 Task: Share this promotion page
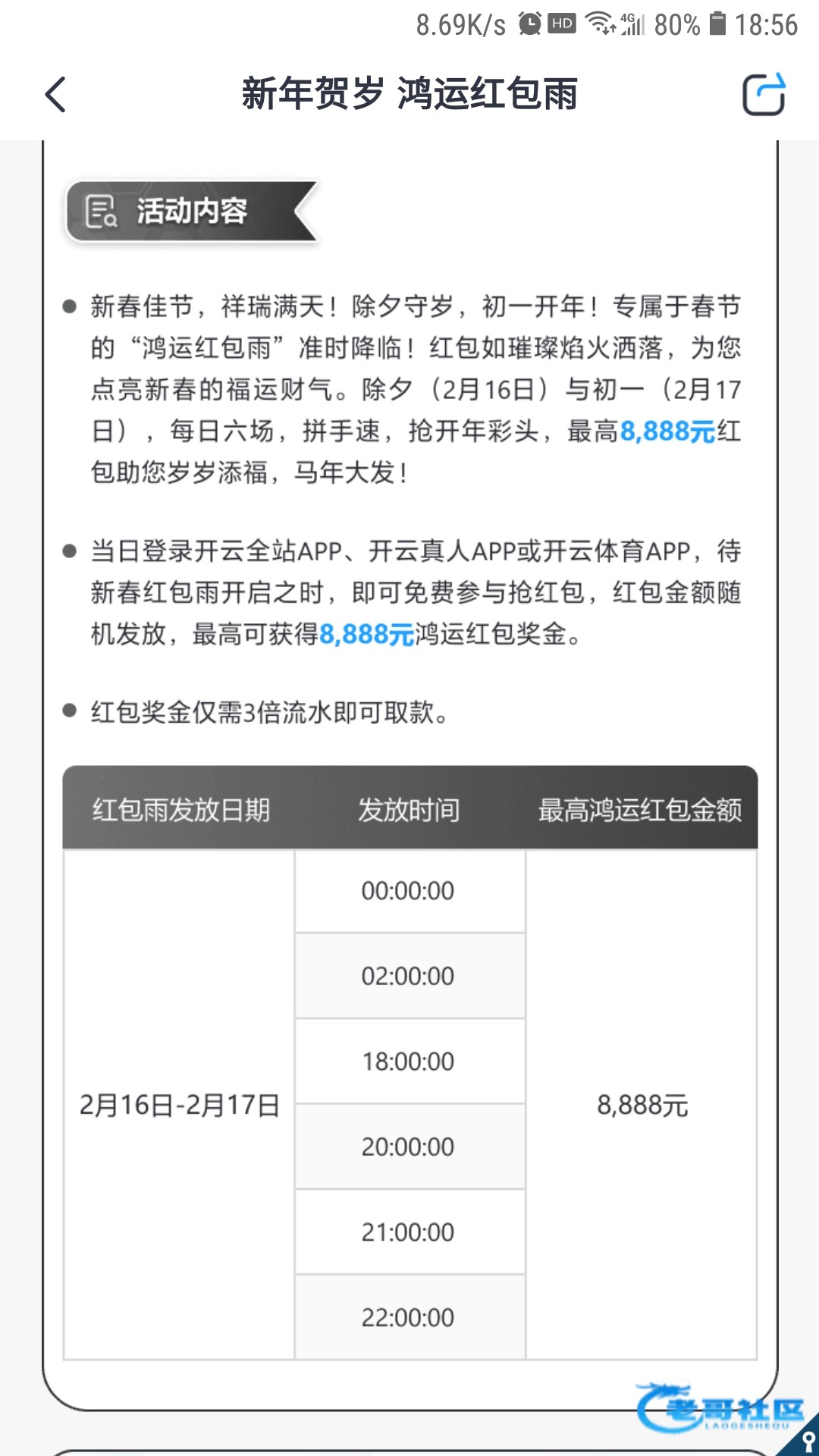[x=763, y=95]
